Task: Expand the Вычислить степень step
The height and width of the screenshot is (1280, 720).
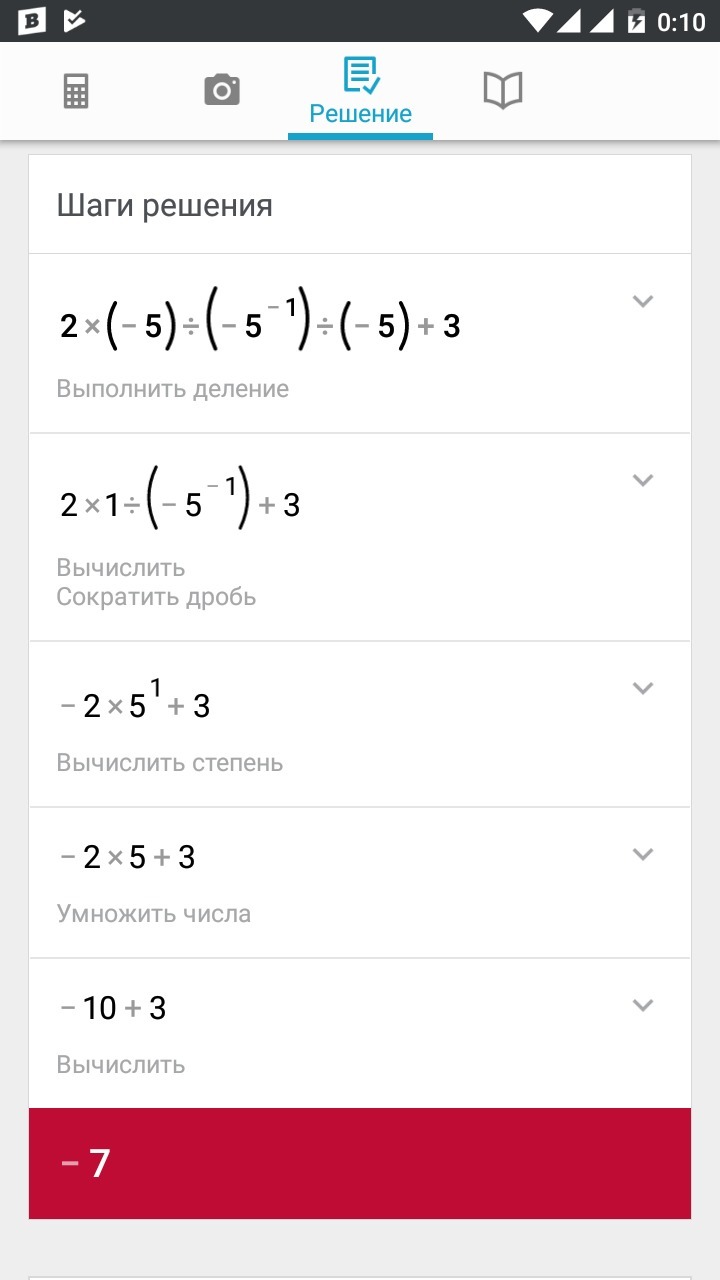Action: (x=643, y=688)
